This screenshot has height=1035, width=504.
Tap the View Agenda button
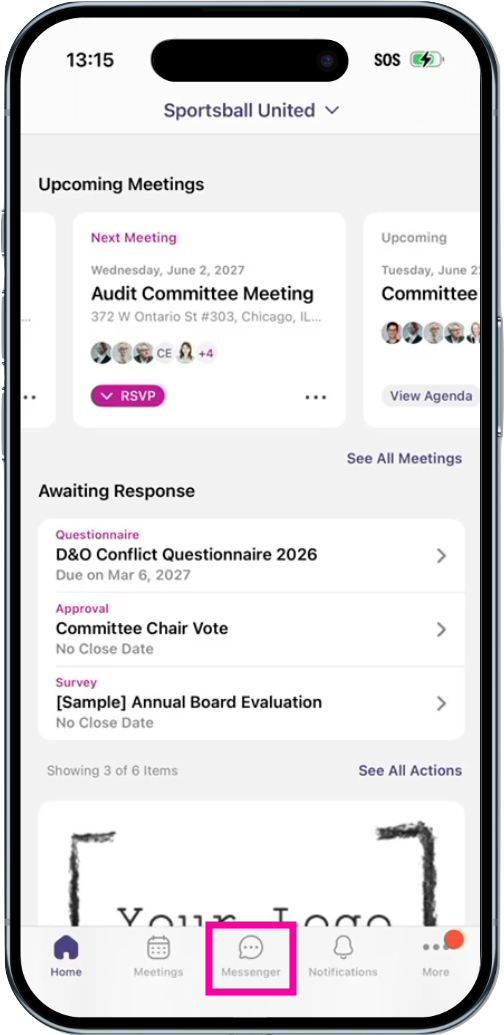click(x=430, y=396)
